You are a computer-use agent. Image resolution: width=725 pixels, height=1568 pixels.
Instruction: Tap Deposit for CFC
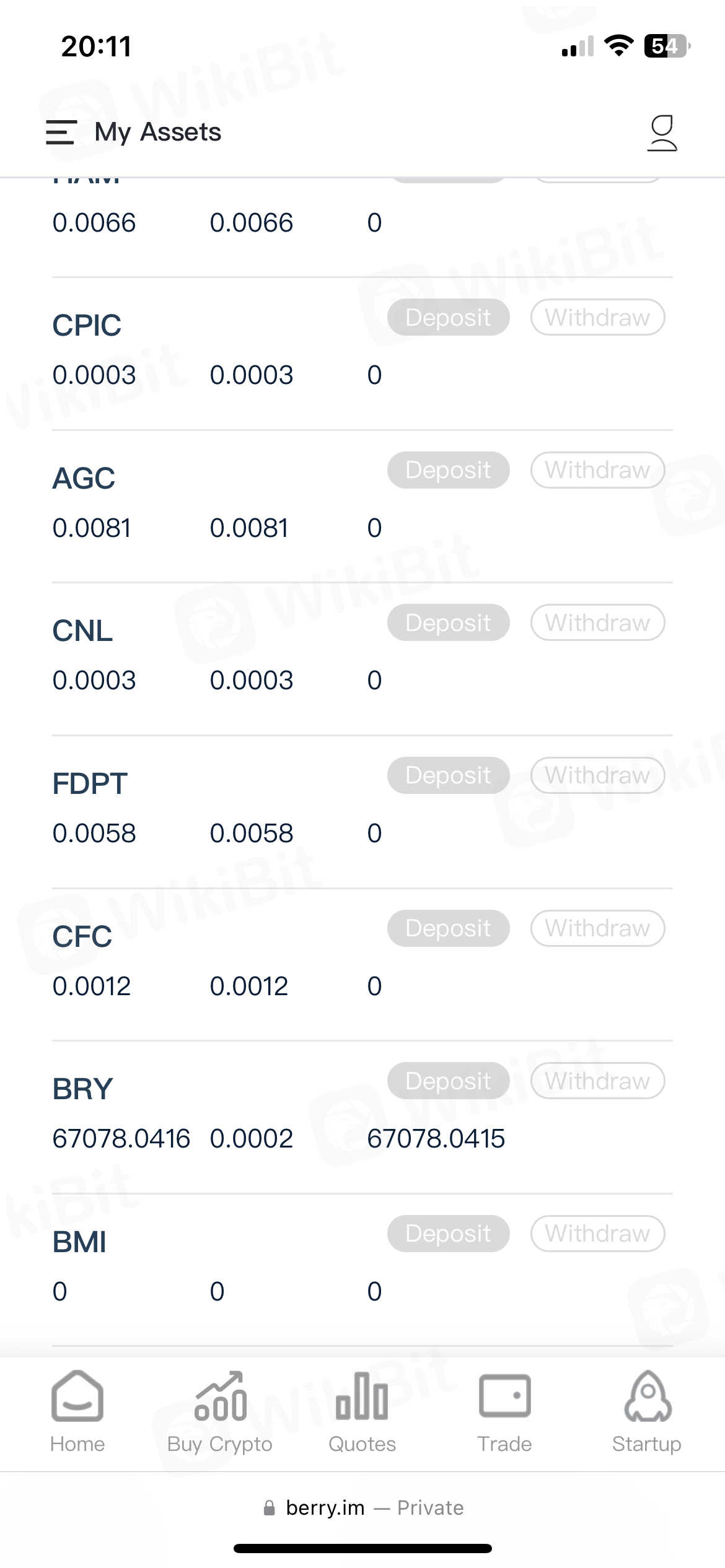(x=448, y=928)
